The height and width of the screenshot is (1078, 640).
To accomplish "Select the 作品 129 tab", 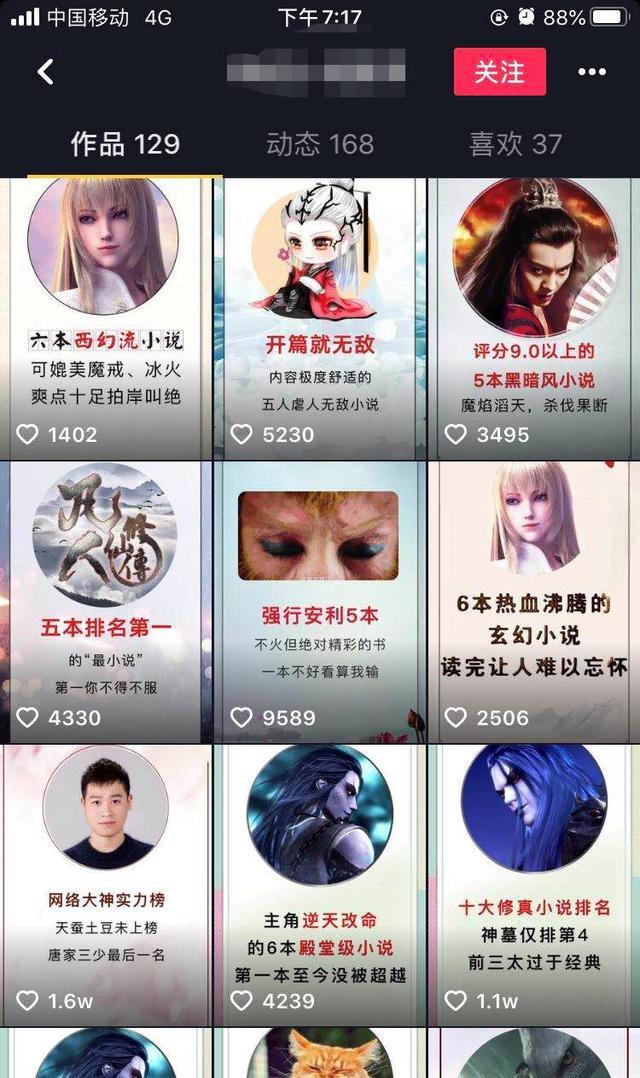I will point(125,144).
